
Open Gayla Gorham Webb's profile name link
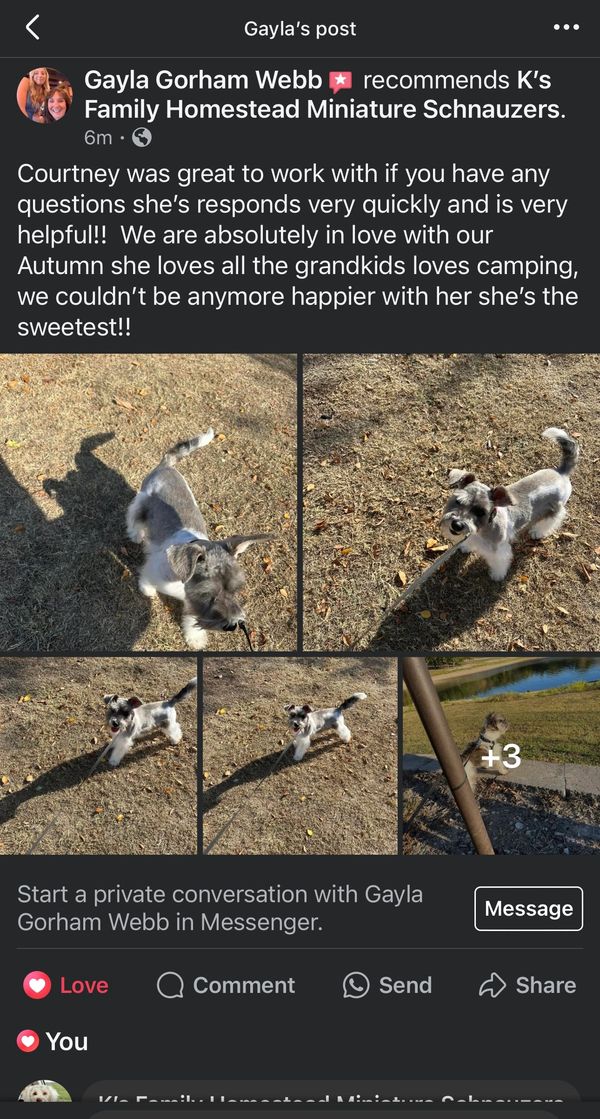point(203,80)
